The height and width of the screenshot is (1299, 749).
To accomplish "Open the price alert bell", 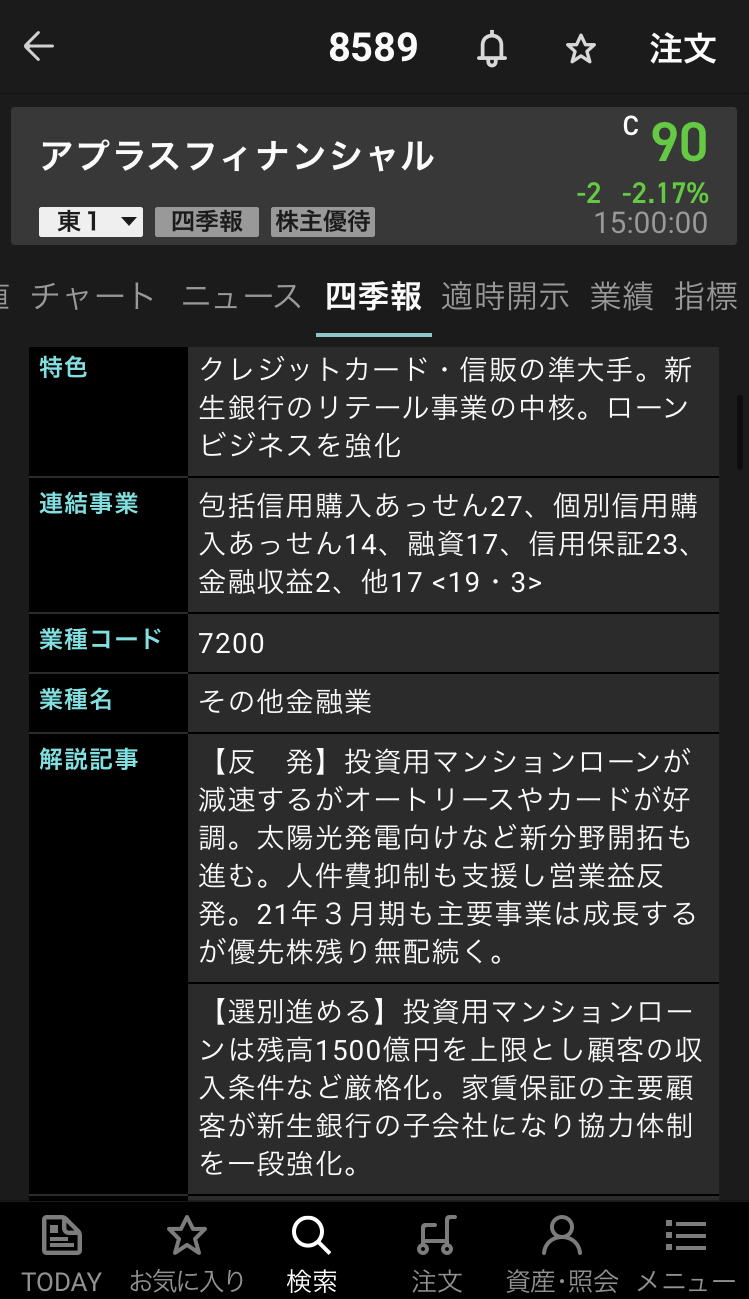I will [491, 48].
